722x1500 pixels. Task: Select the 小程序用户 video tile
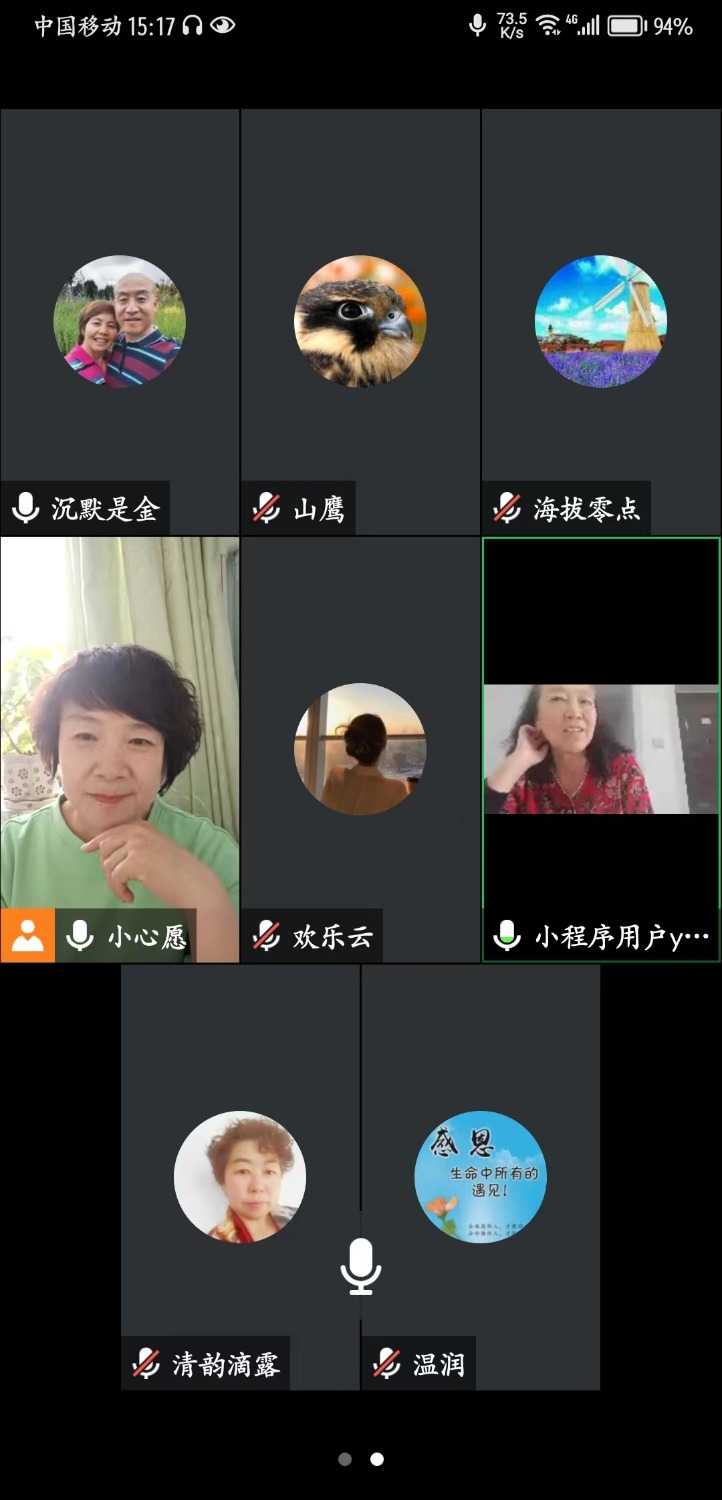point(601,750)
